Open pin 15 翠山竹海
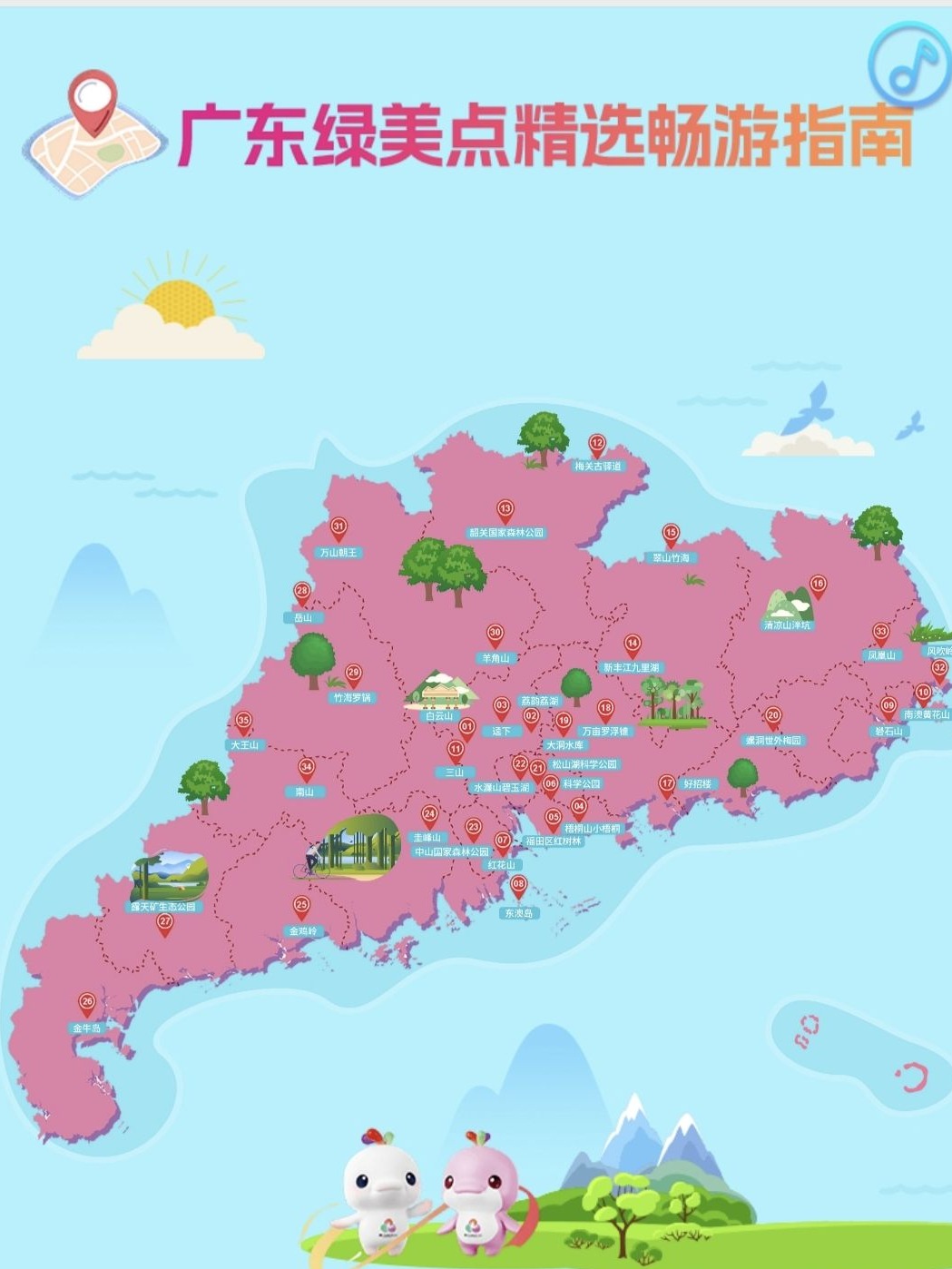 click(671, 535)
